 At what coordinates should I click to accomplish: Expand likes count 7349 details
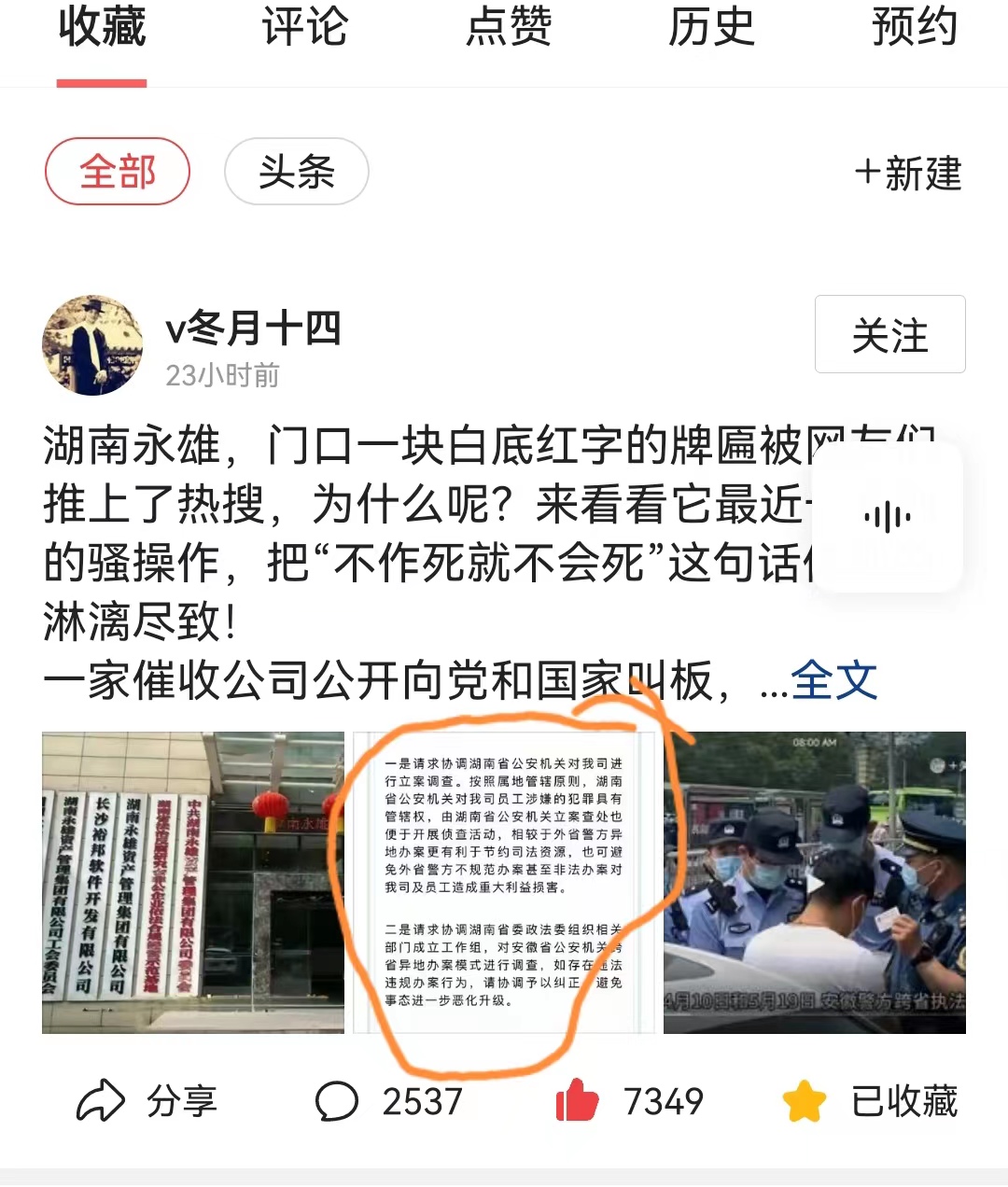[665, 1101]
